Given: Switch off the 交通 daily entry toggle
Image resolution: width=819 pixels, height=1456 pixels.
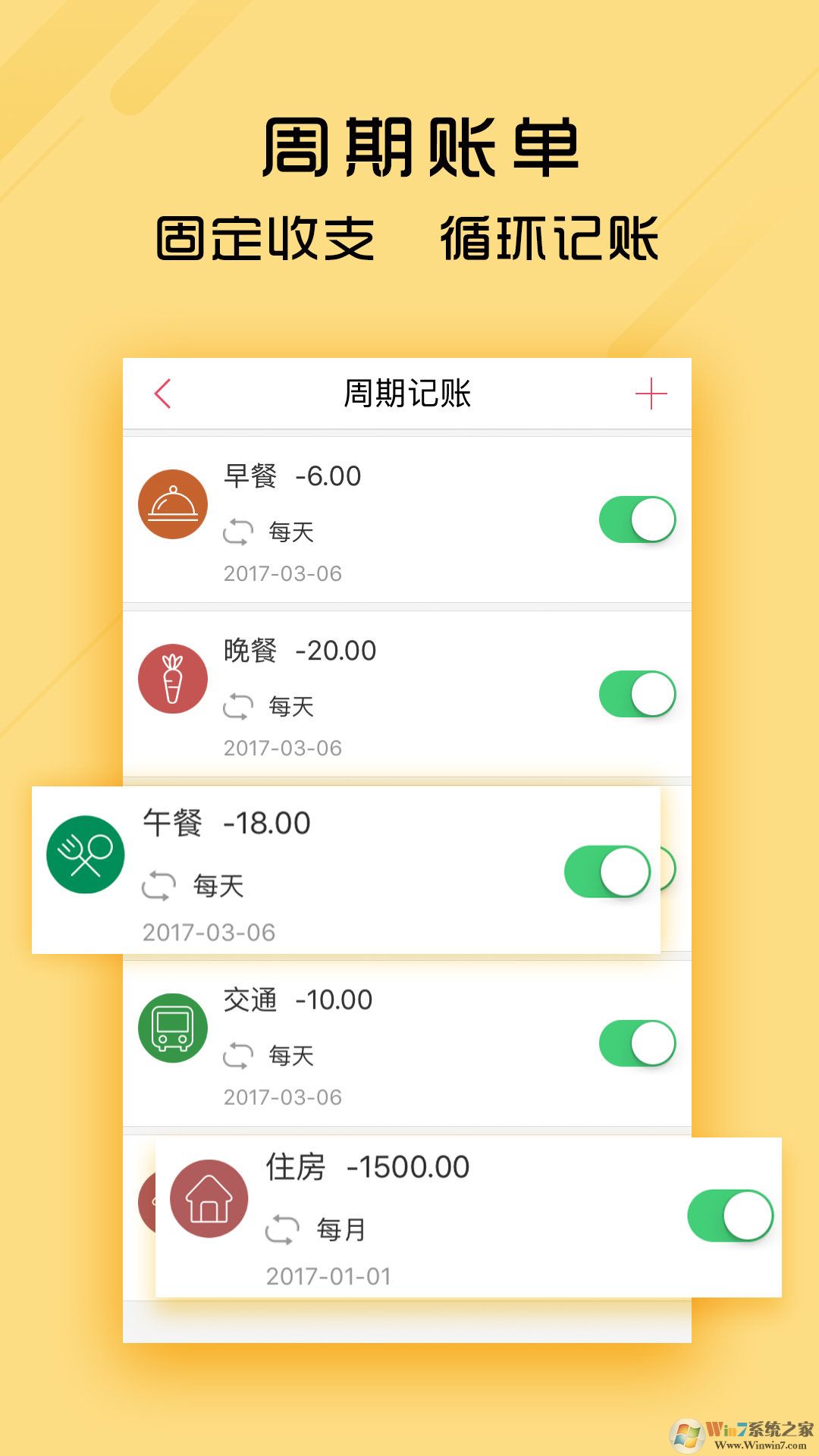Looking at the screenshot, I should click(635, 1043).
